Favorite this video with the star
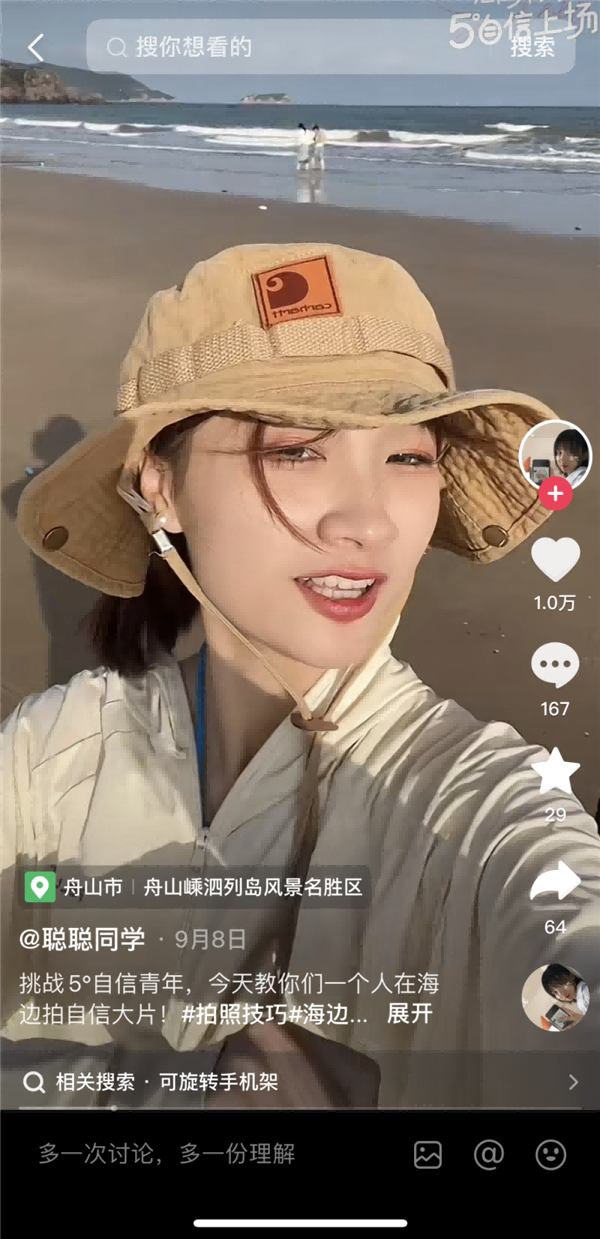The image size is (600, 1239). coord(555,772)
